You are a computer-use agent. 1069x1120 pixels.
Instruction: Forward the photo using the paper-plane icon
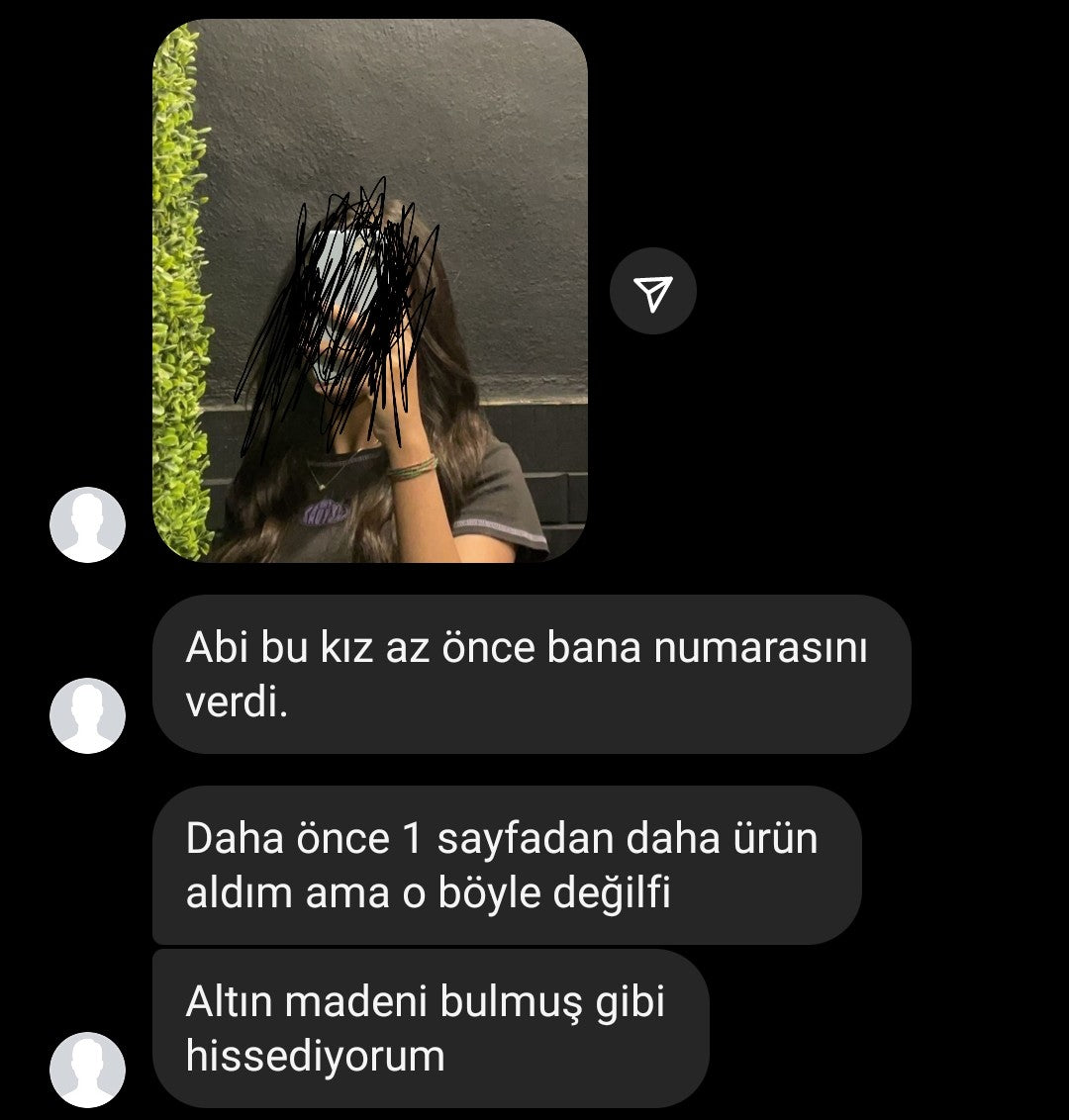[652, 291]
